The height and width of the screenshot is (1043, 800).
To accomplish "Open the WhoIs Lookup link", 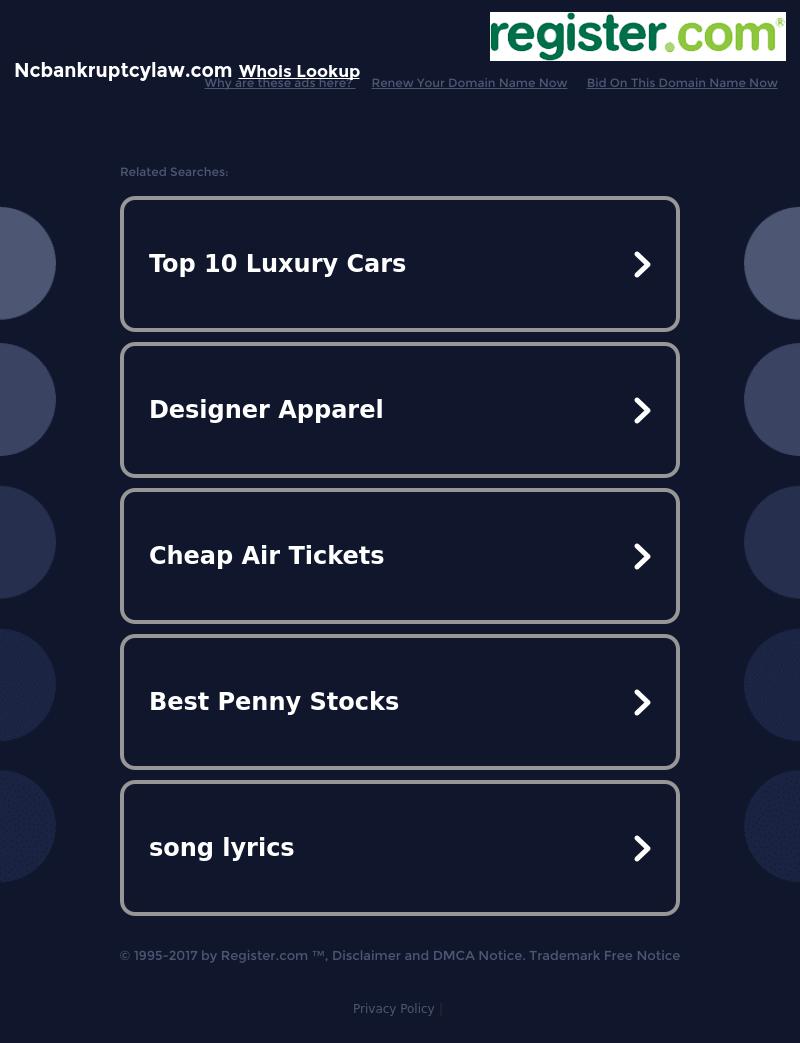I will (x=299, y=71).
